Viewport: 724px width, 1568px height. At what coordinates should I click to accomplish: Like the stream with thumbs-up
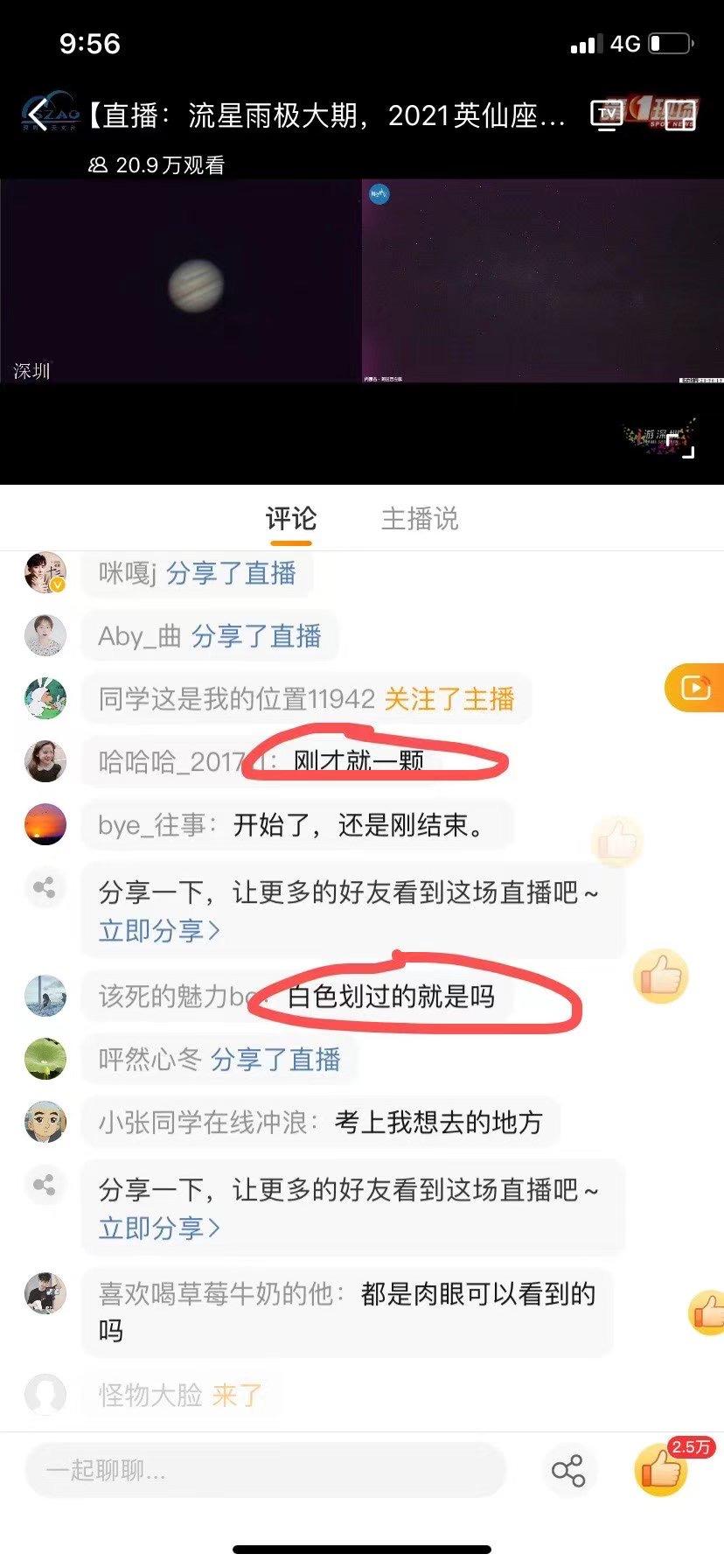[x=662, y=1471]
